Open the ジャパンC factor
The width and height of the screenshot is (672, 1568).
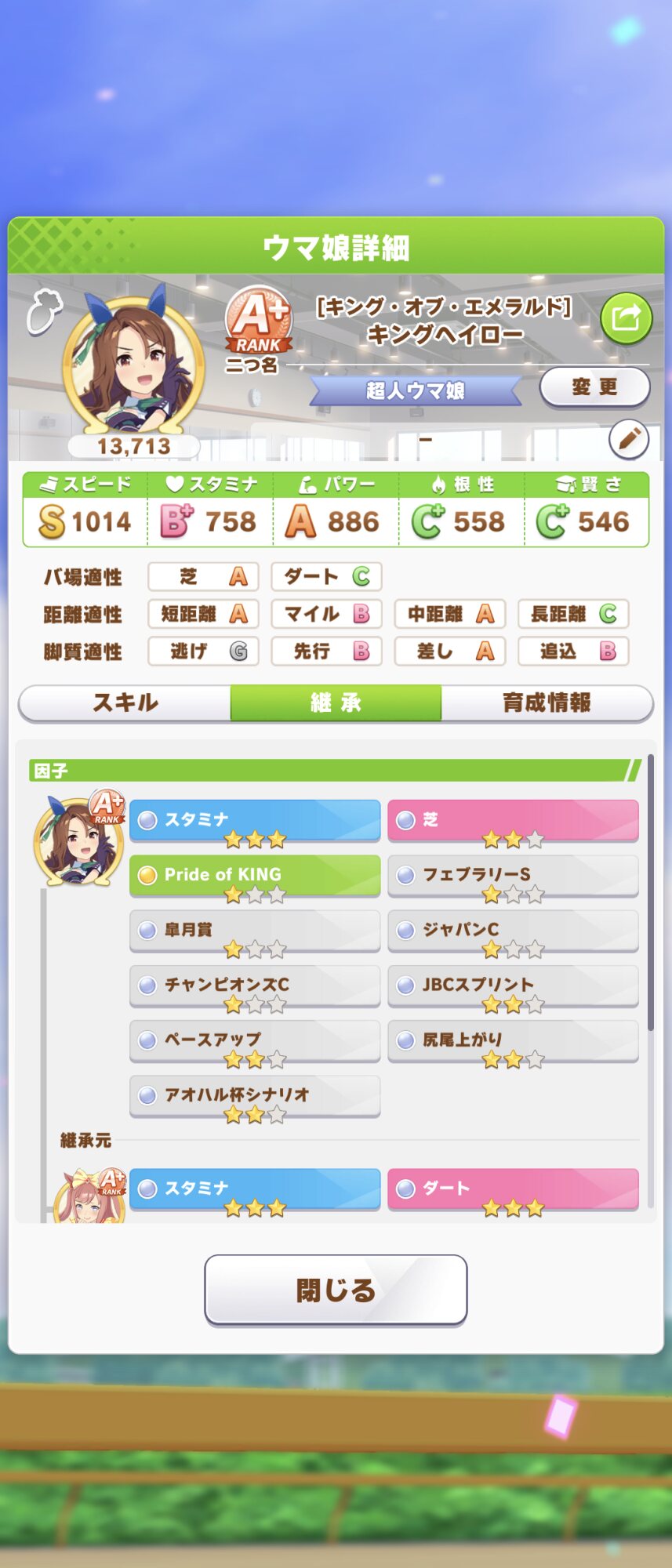(x=513, y=930)
